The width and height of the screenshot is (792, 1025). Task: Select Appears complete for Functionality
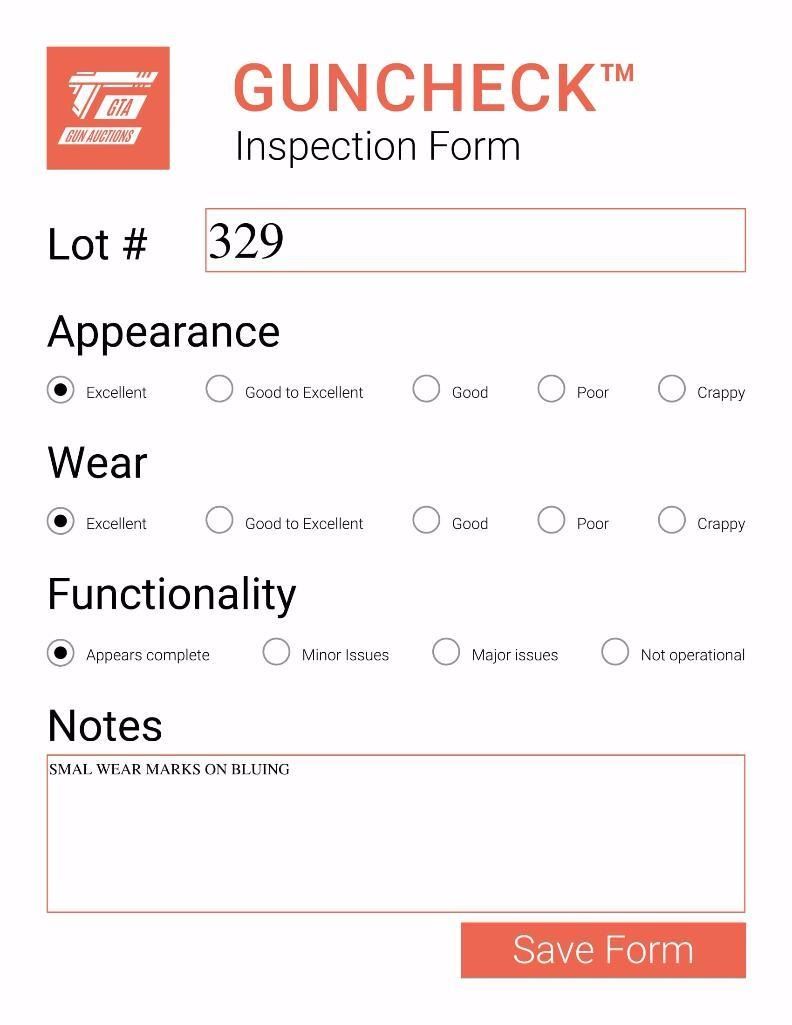(x=61, y=652)
